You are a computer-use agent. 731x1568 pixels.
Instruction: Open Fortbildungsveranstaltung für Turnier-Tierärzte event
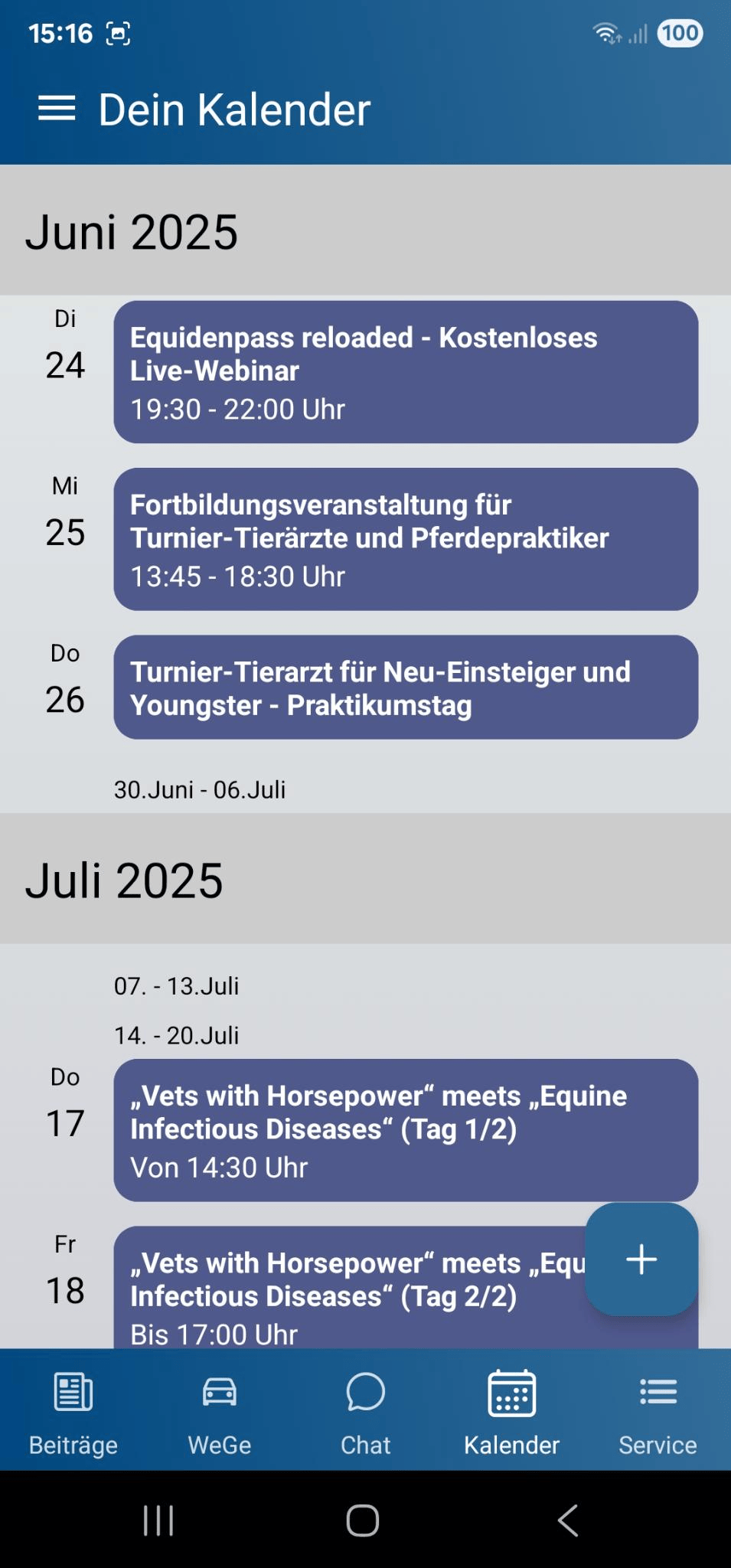click(406, 539)
